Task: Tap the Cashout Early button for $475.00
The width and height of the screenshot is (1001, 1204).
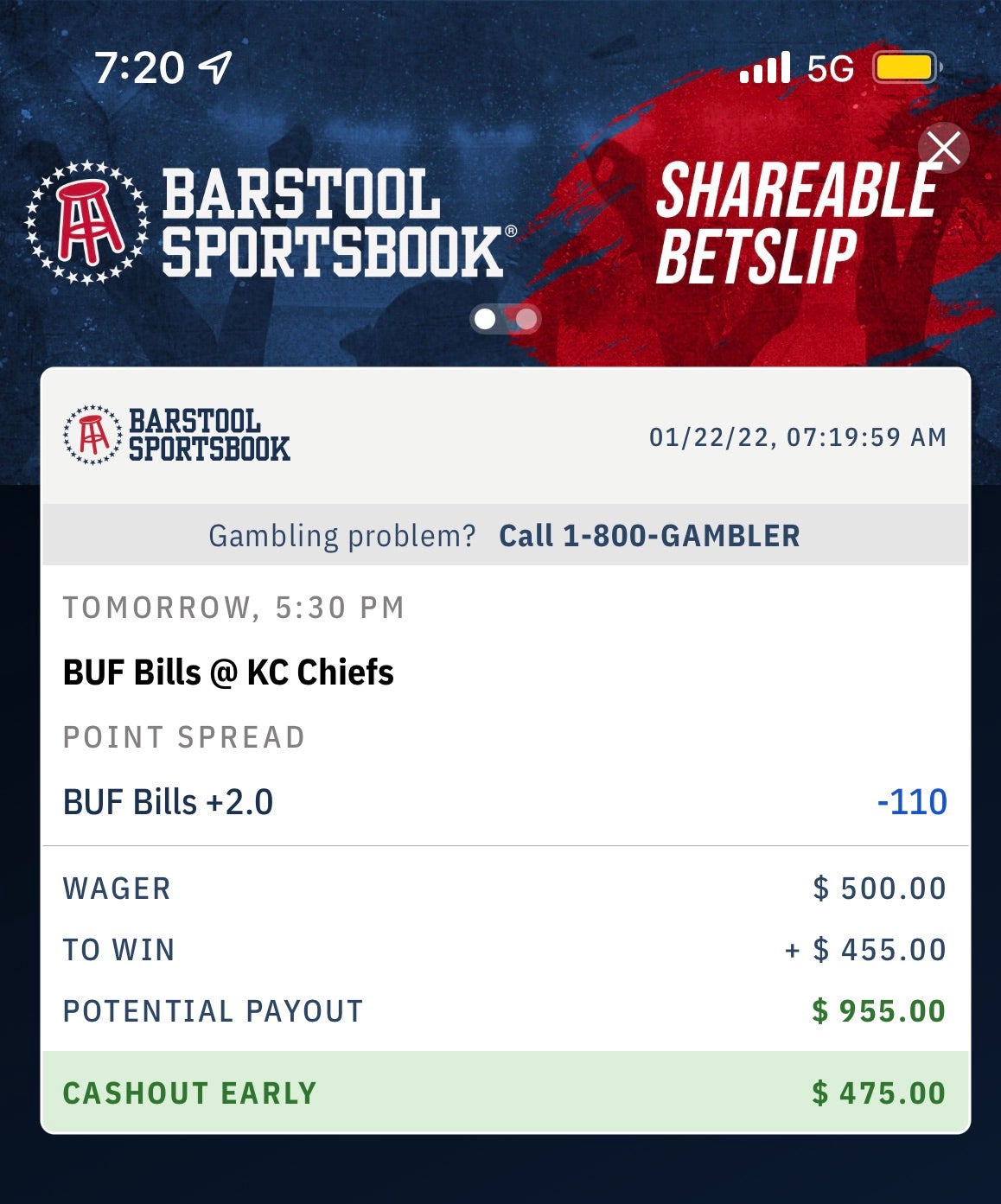Action: point(505,1093)
